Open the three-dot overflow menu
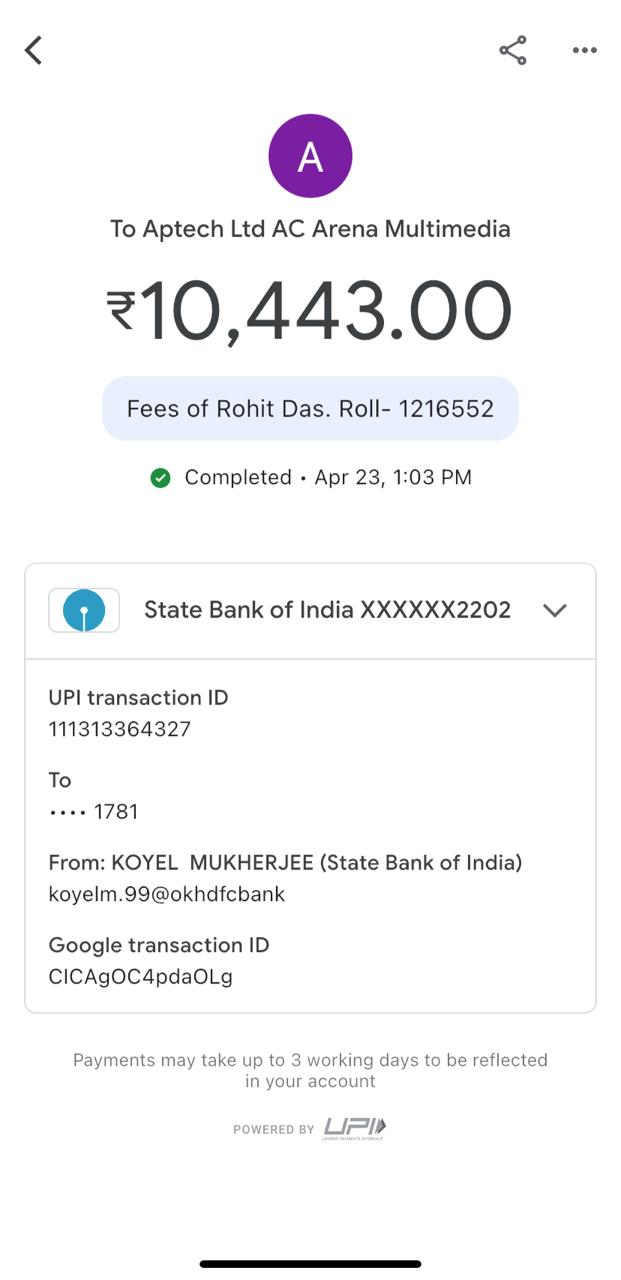 (x=585, y=50)
